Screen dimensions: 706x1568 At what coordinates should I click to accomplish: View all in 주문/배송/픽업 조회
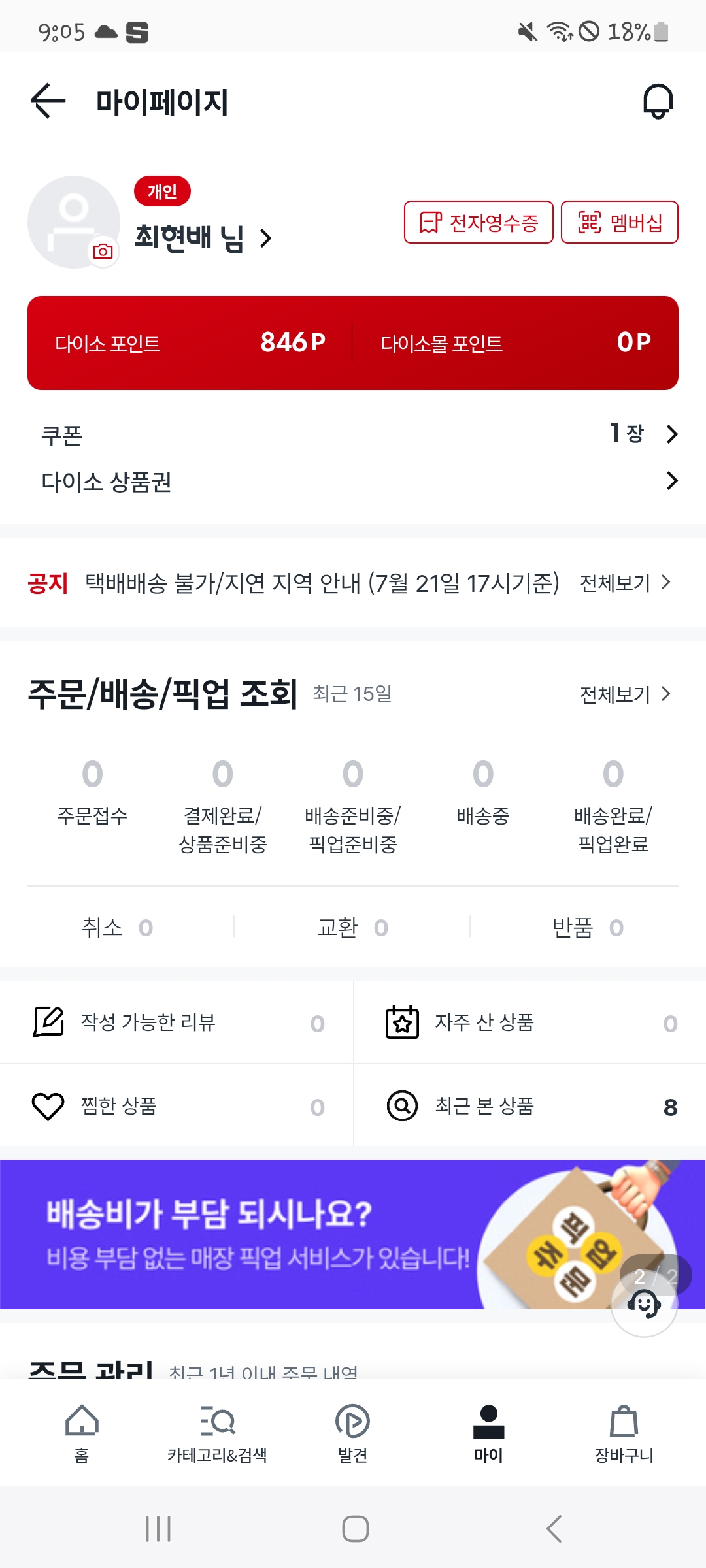coord(624,694)
